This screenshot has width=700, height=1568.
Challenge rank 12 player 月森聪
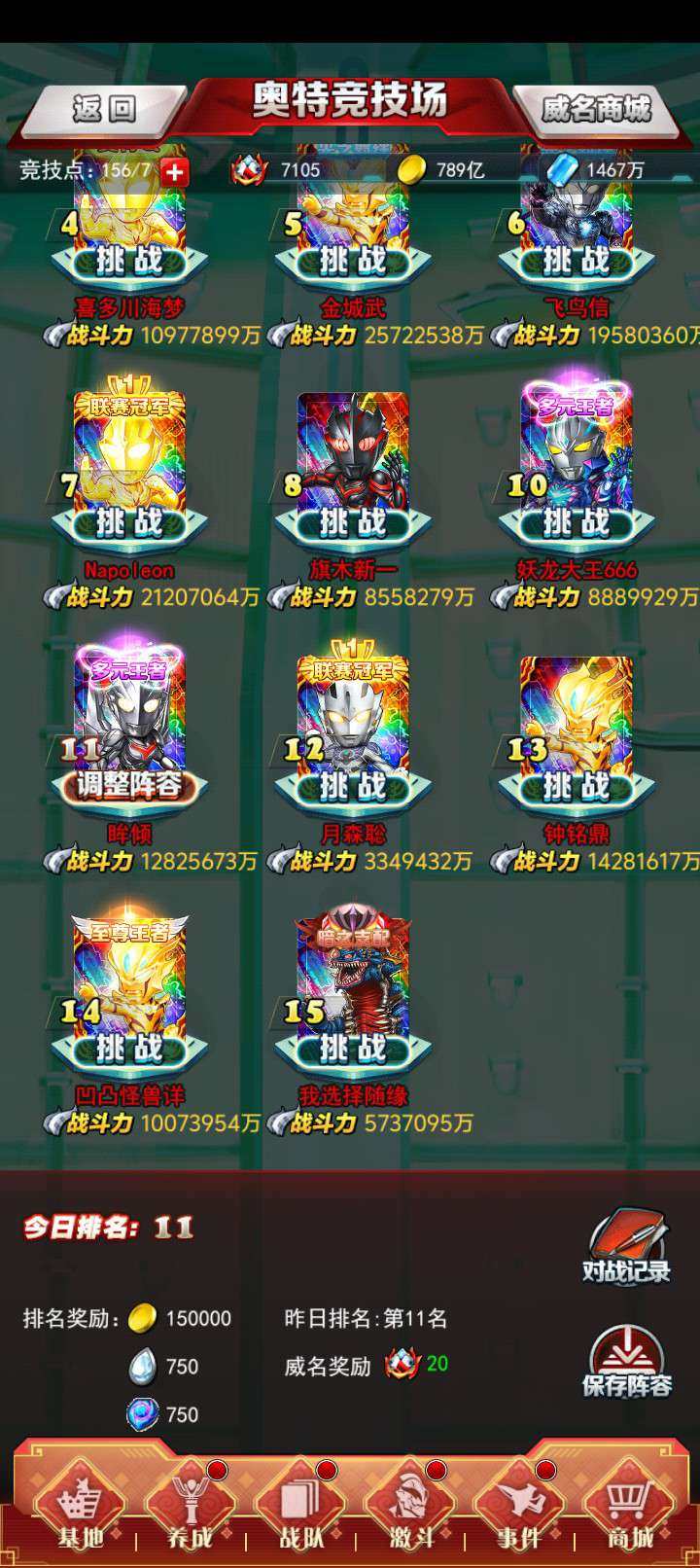(353, 786)
